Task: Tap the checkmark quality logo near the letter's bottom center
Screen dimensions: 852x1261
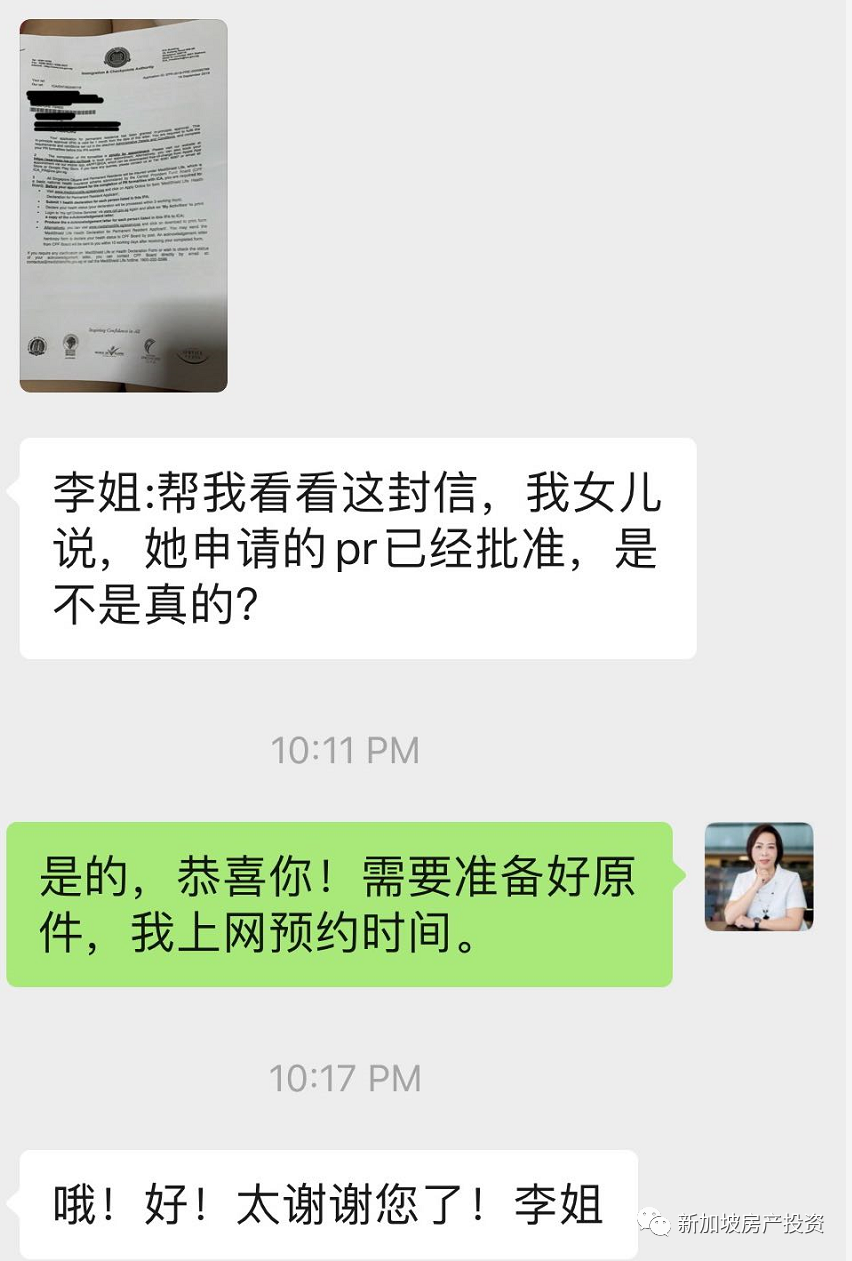Action: click(x=114, y=351)
